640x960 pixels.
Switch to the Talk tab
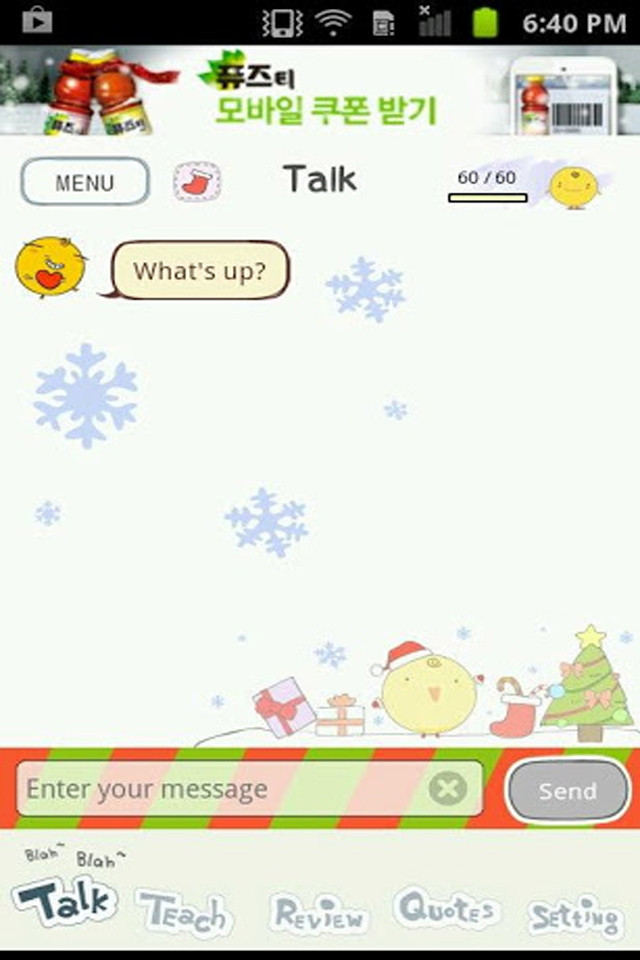pos(66,900)
